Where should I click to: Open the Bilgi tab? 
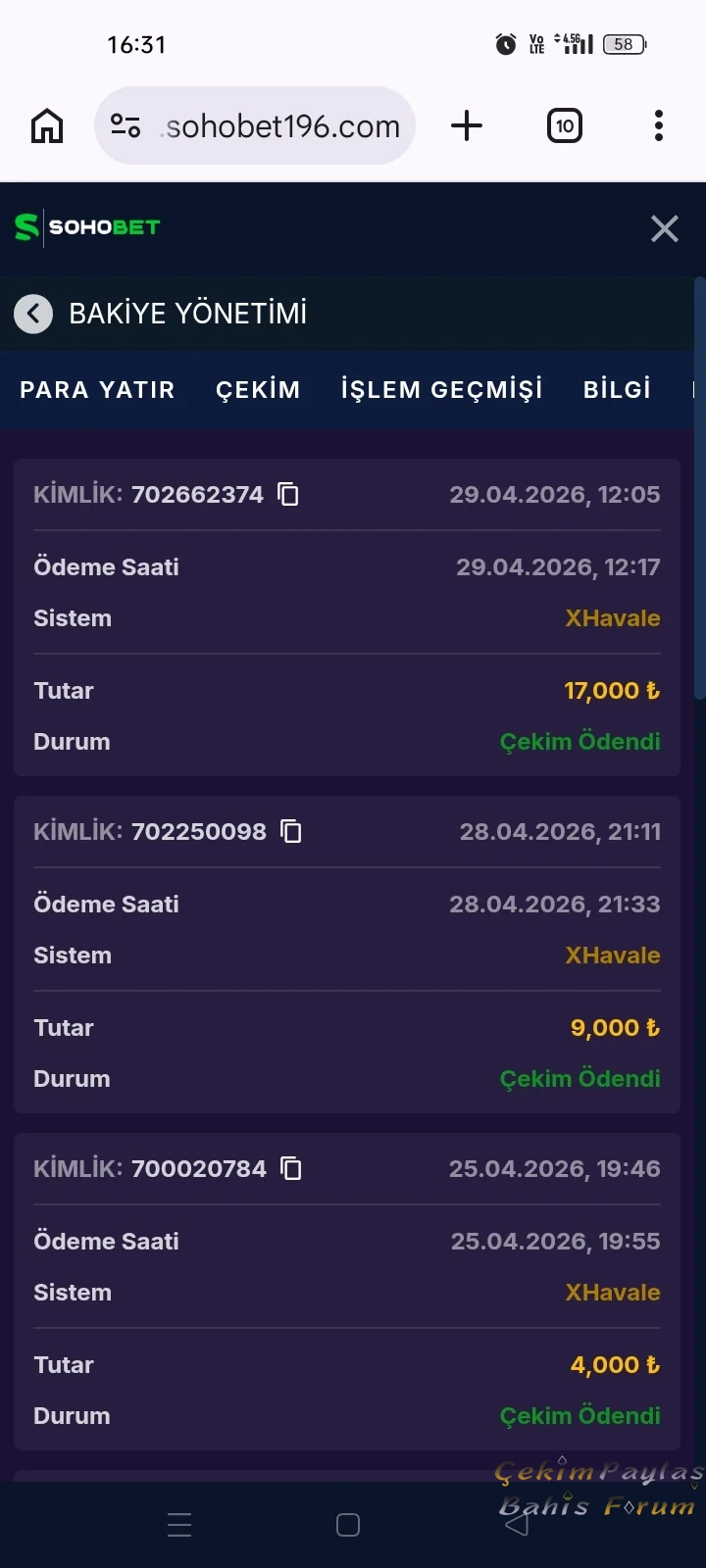click(617, 390)
